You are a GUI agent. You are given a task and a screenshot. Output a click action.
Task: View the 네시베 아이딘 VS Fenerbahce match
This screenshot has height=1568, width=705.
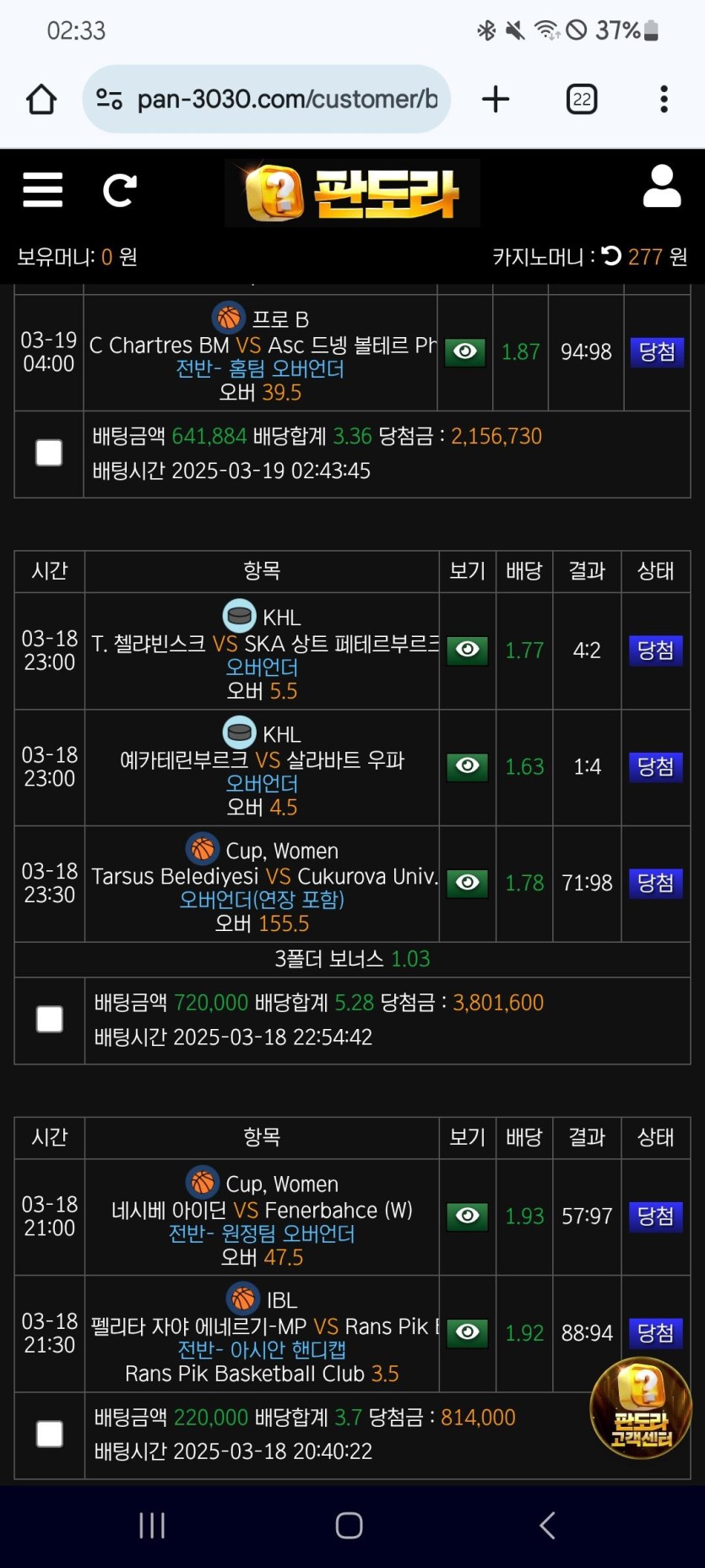point(467,1216)
